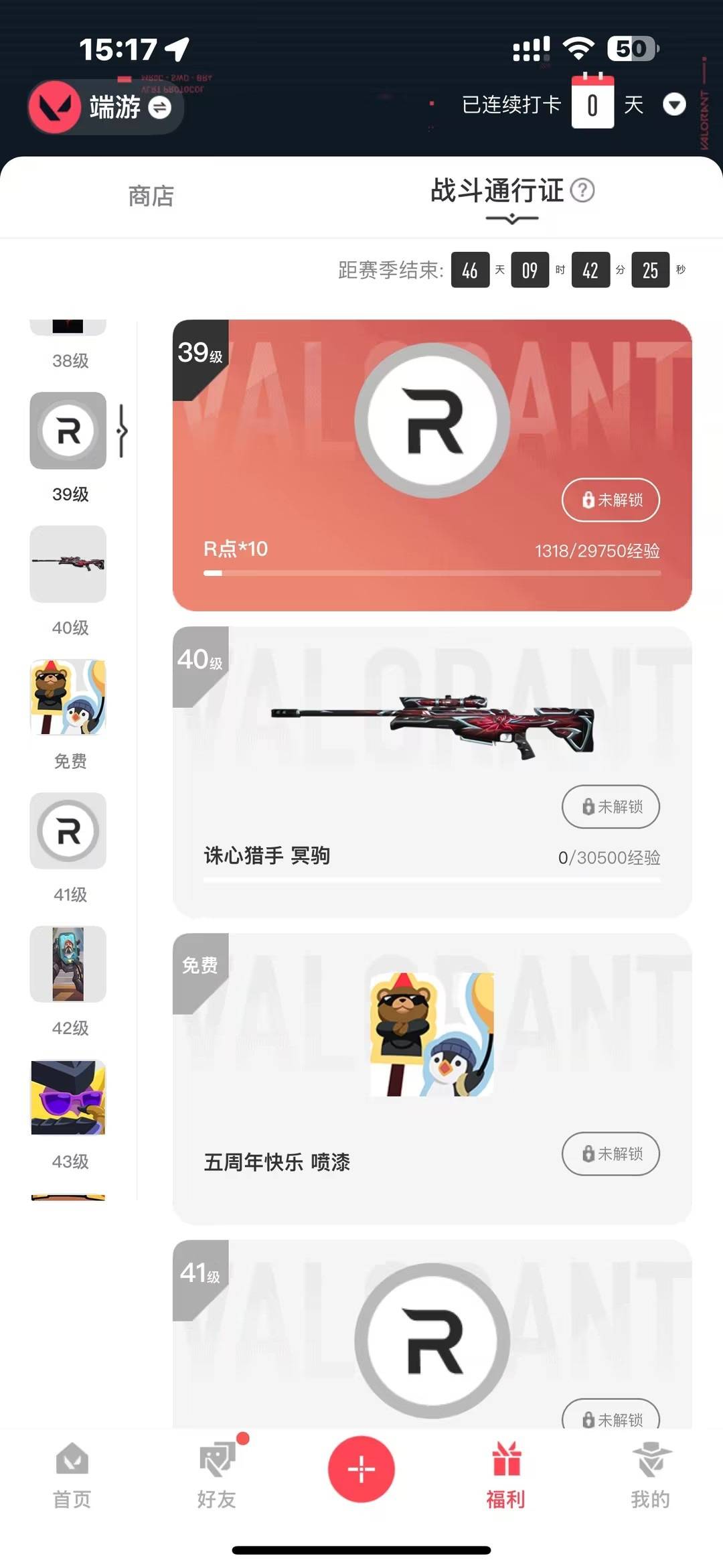Select the 免费 bear spray thumbnail in sidebar
Screen dimensions: 723x1568
68,697
